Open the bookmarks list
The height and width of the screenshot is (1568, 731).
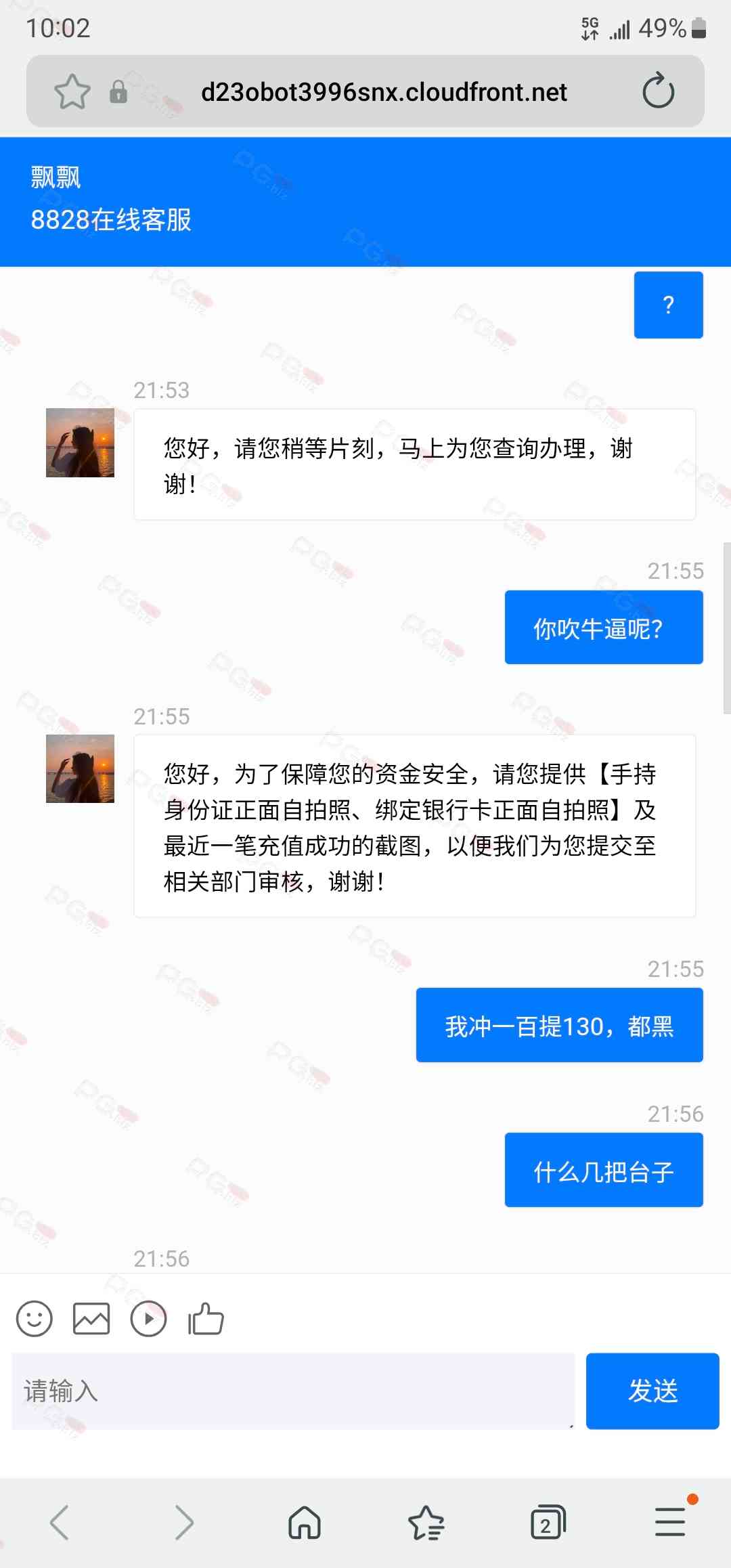(x=426, y=1523)
